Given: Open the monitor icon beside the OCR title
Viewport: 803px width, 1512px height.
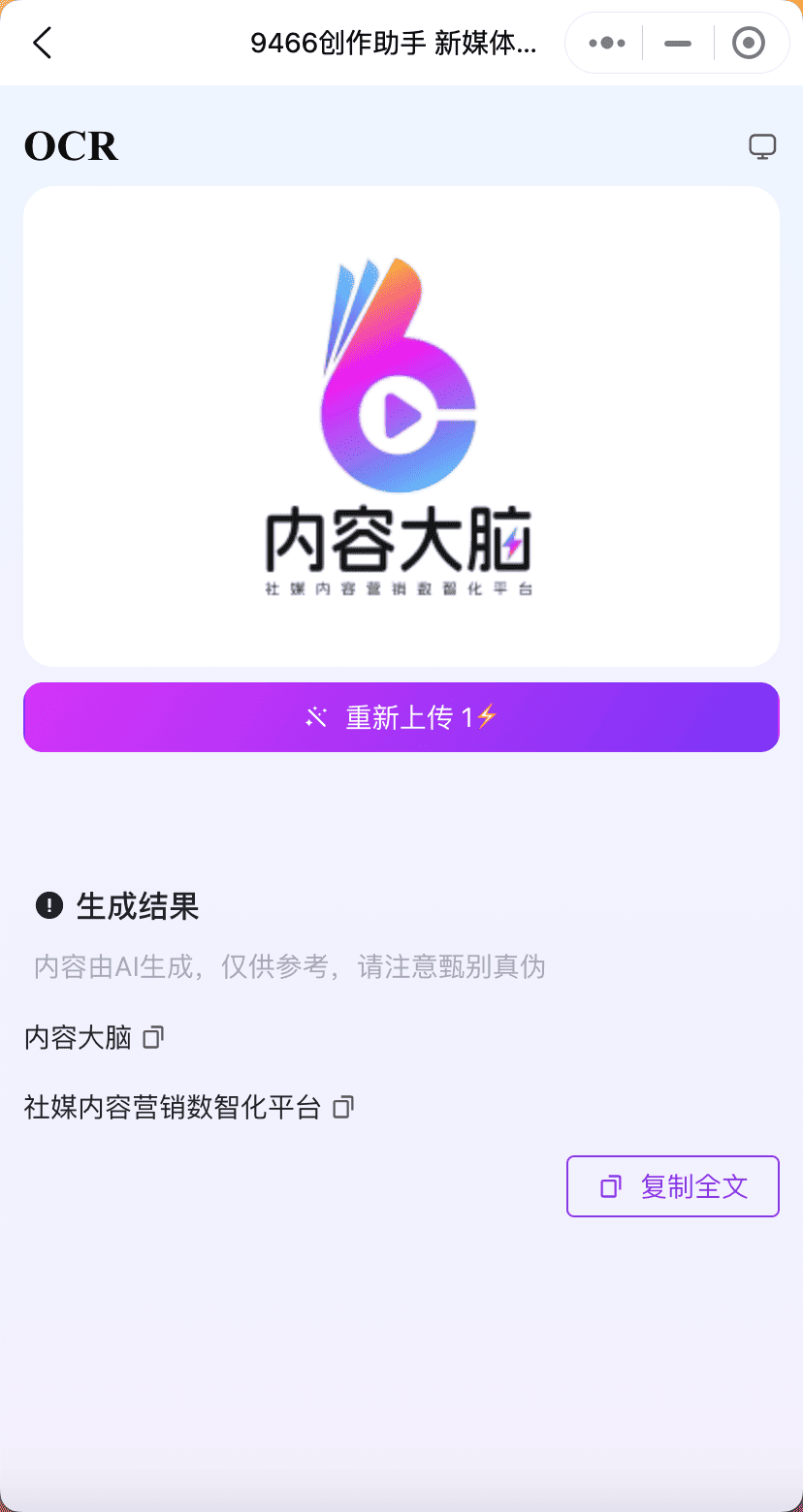Looking at the screenshot, I should (x=762, y=146).
